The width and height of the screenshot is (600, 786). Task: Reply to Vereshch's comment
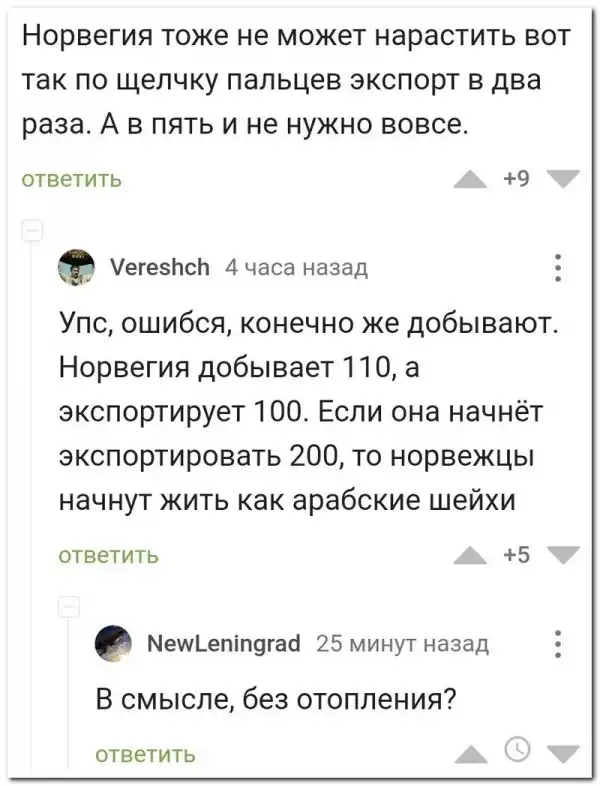click(110, 555)
